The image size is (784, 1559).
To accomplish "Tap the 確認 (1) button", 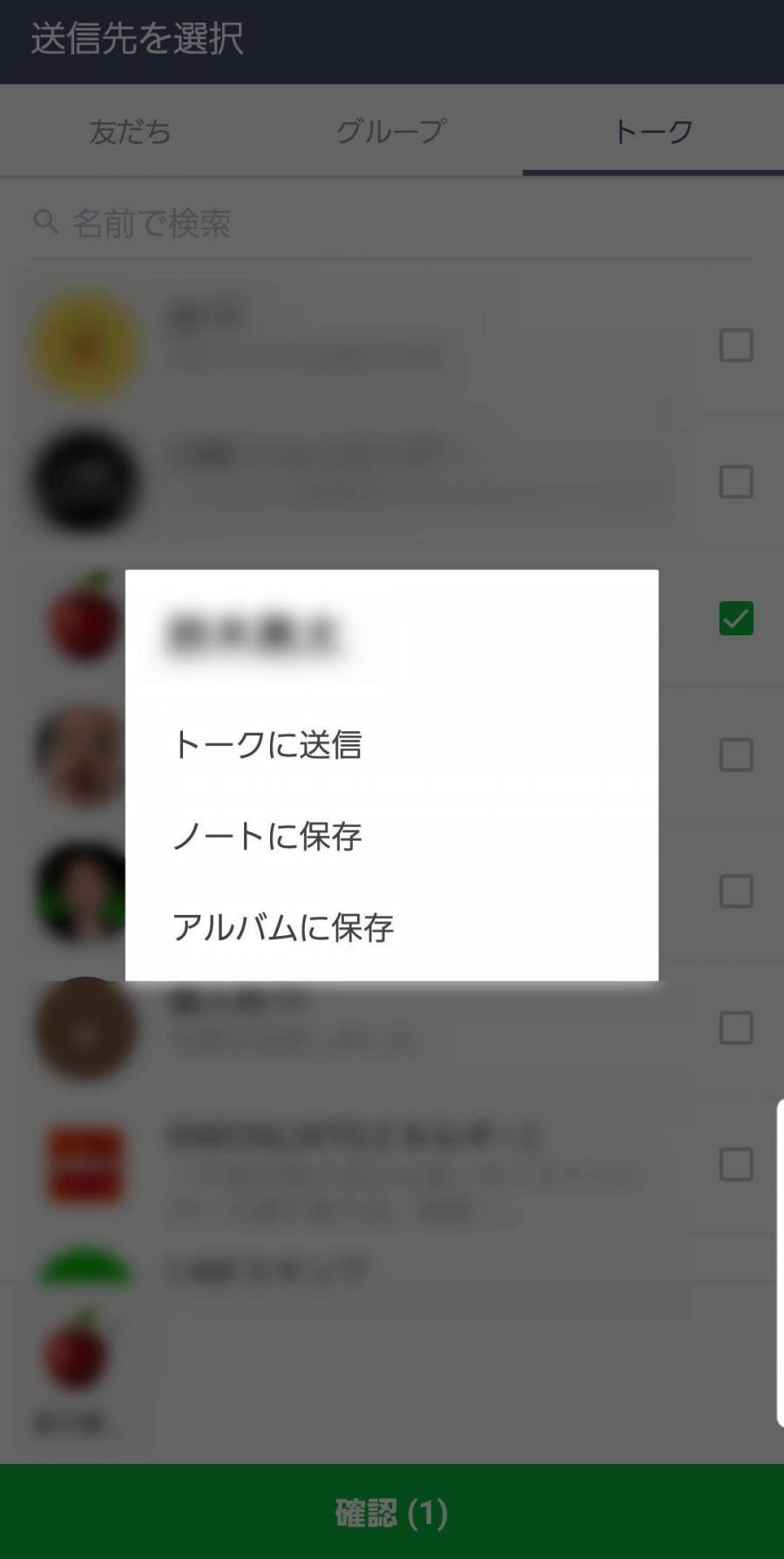I will tap(392, 1513).
